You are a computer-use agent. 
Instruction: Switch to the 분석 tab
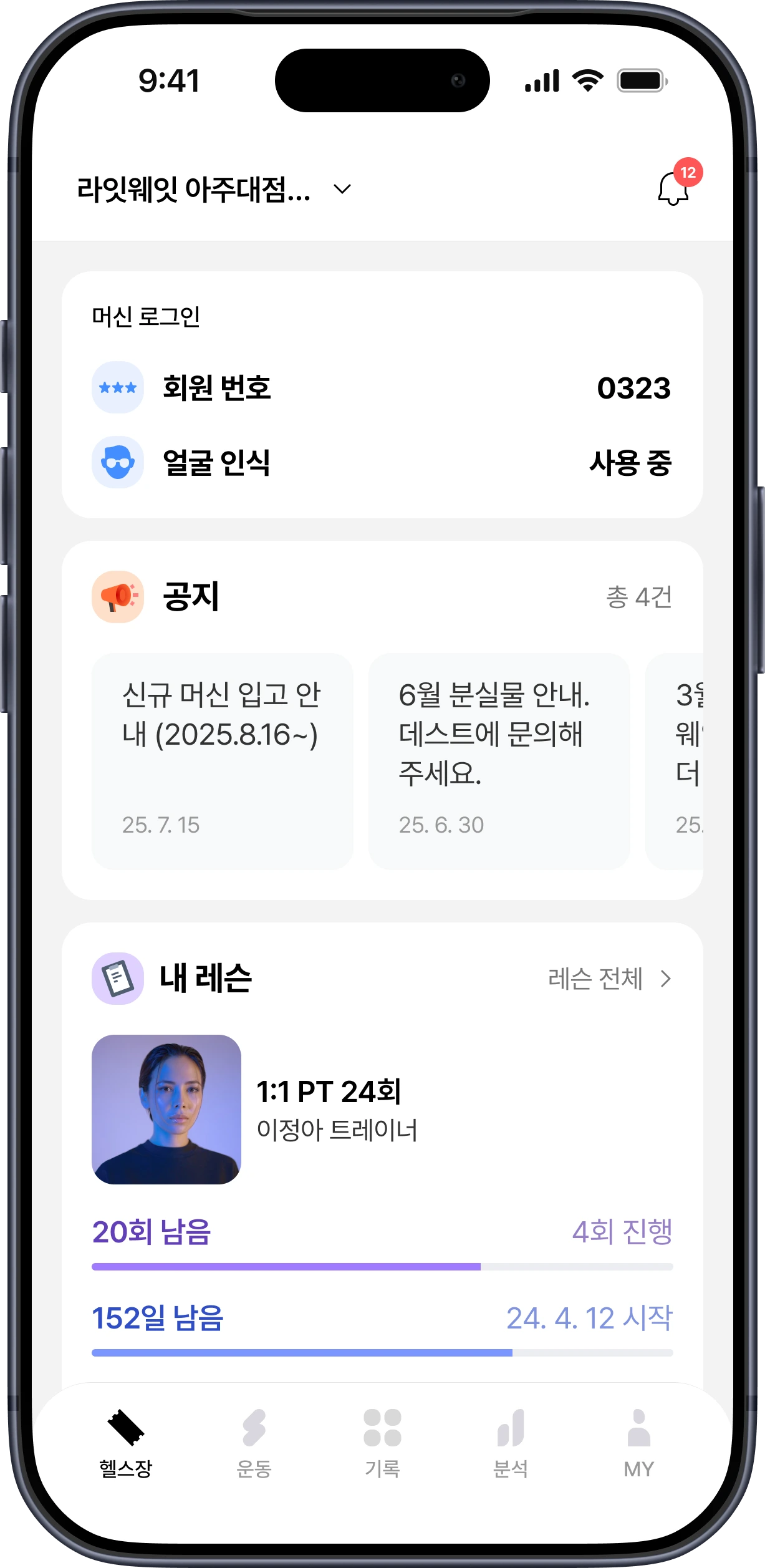[511, 1443]
